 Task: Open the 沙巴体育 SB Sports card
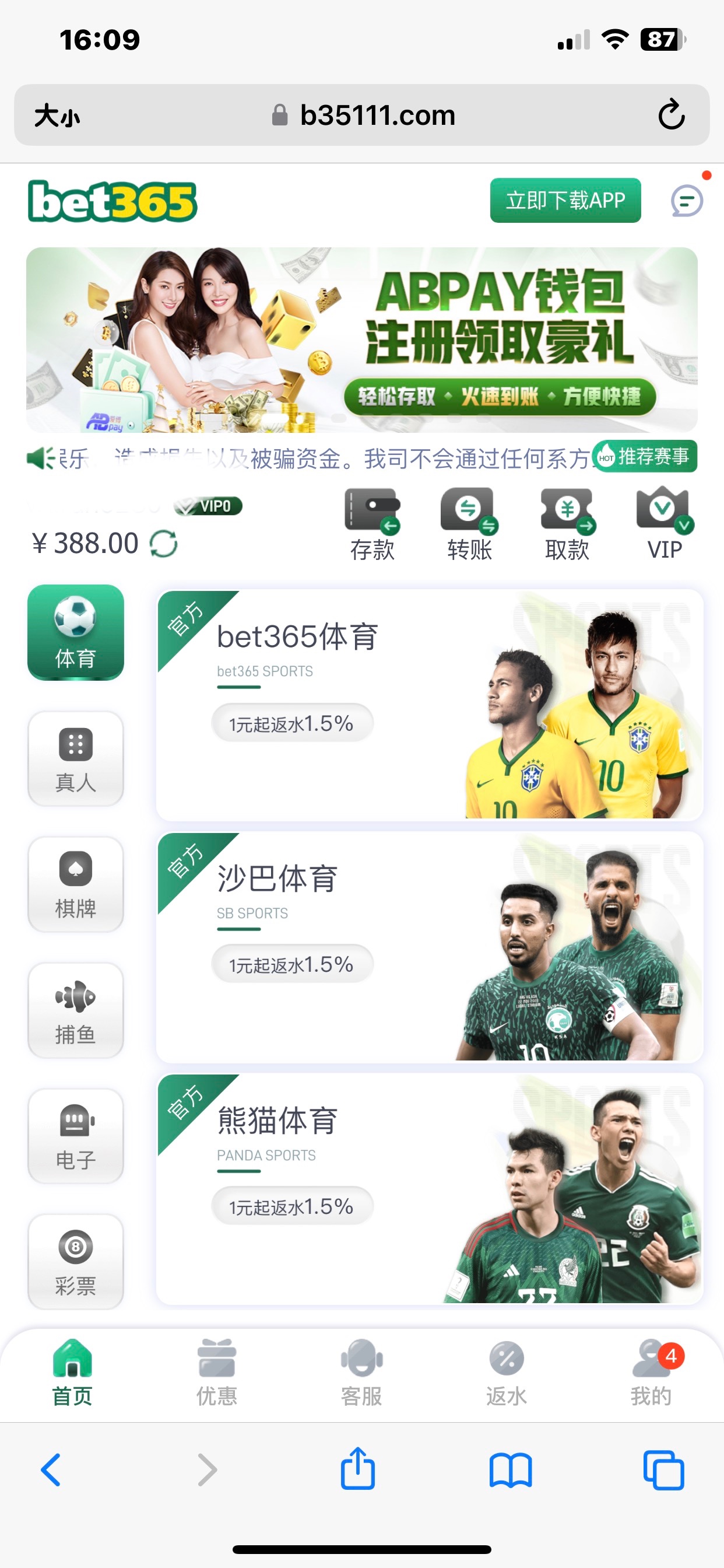[430, 947]
